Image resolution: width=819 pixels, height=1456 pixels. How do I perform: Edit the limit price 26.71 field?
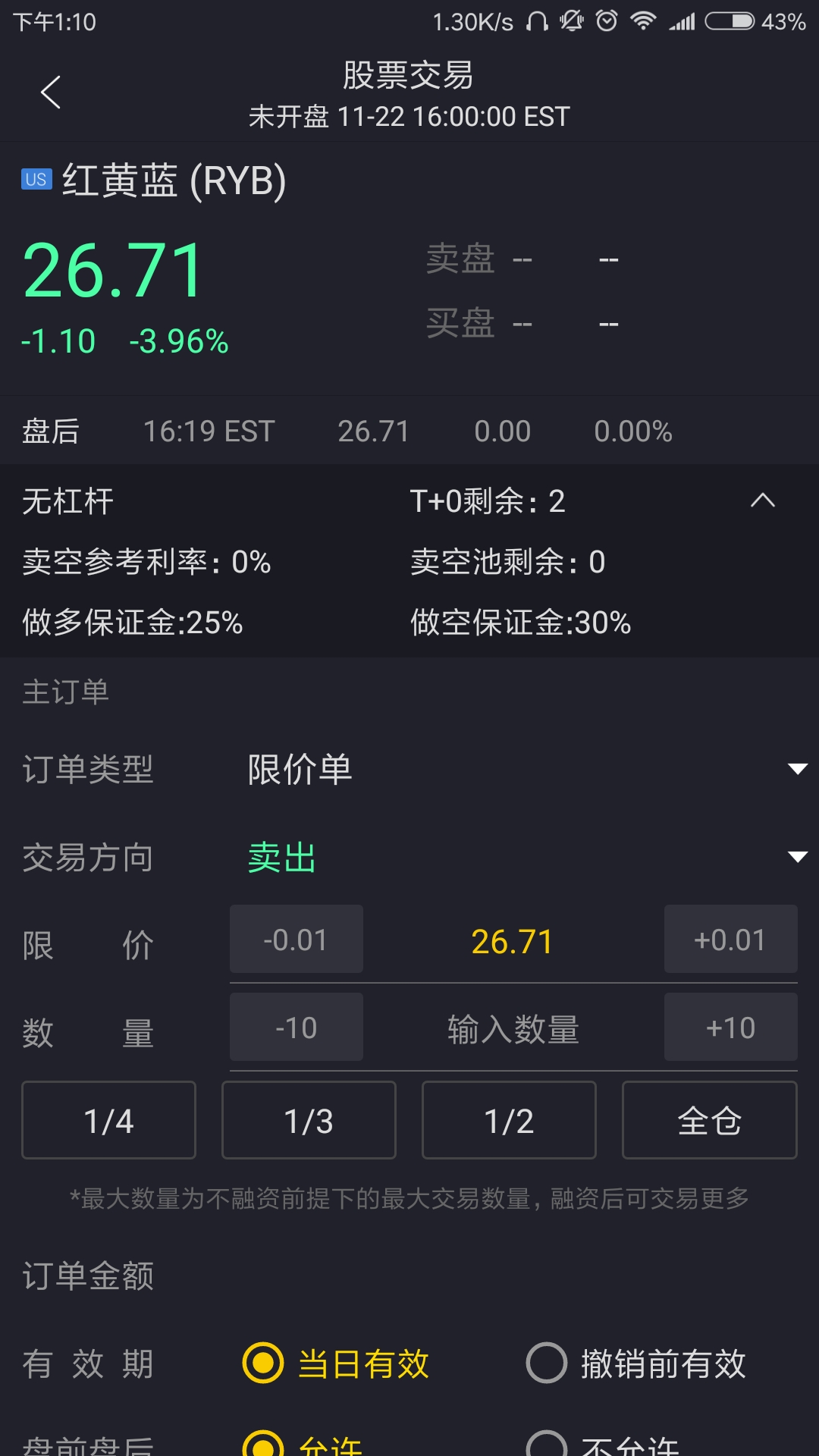(x=513, y=941)
